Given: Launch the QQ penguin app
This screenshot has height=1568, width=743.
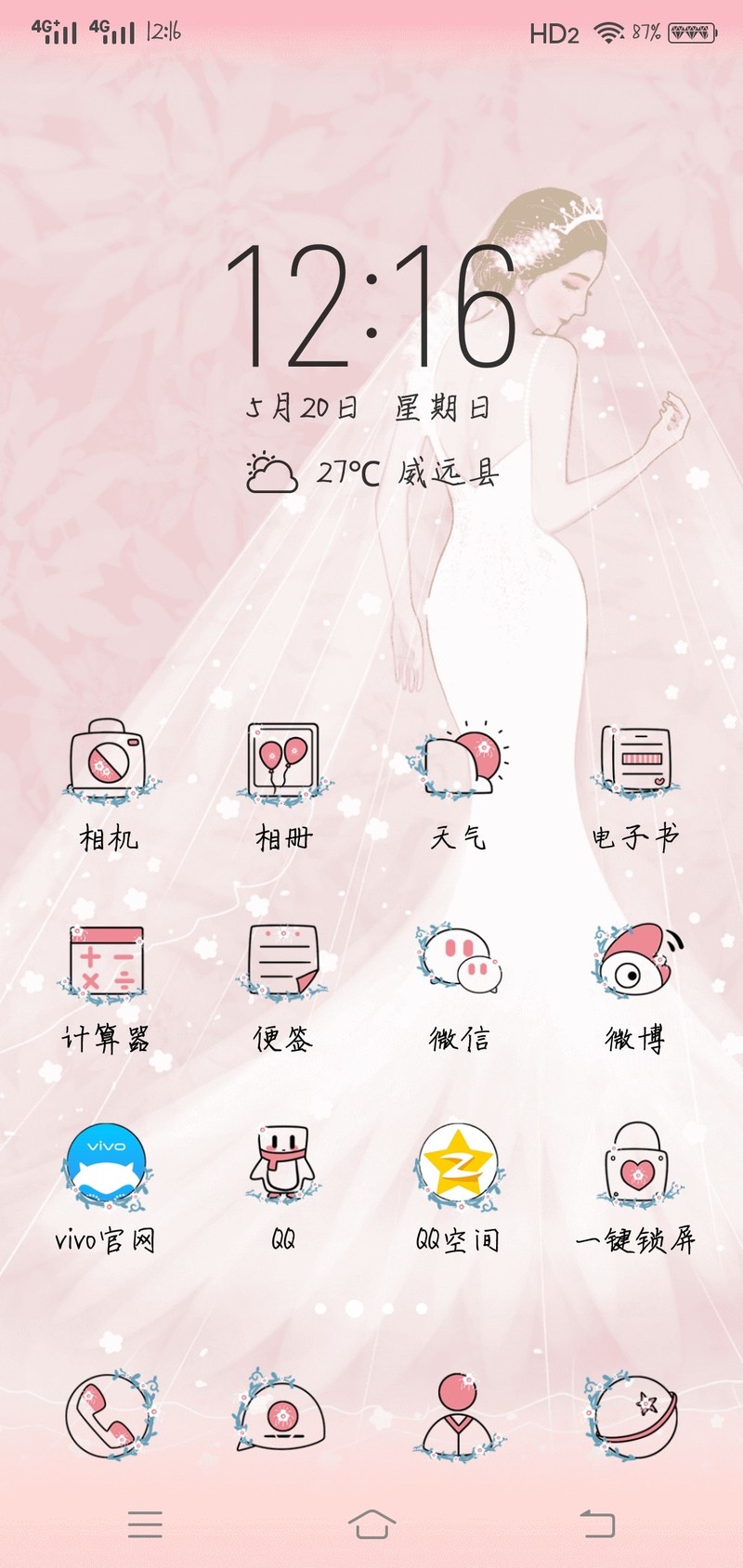Looking at the screenshot, I should [x=283, y=1164].
